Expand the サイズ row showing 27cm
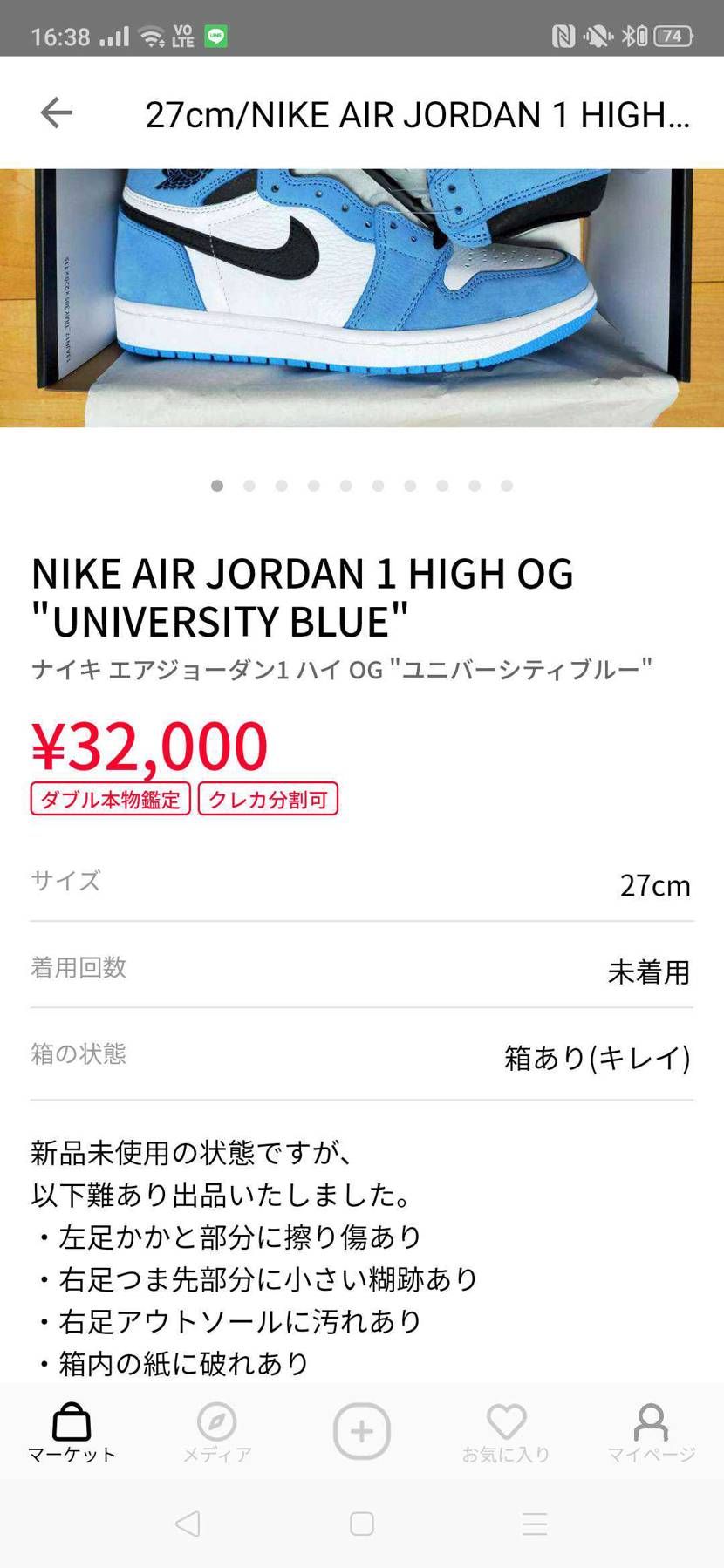724x1568 pixels. (x=361, y=883)
